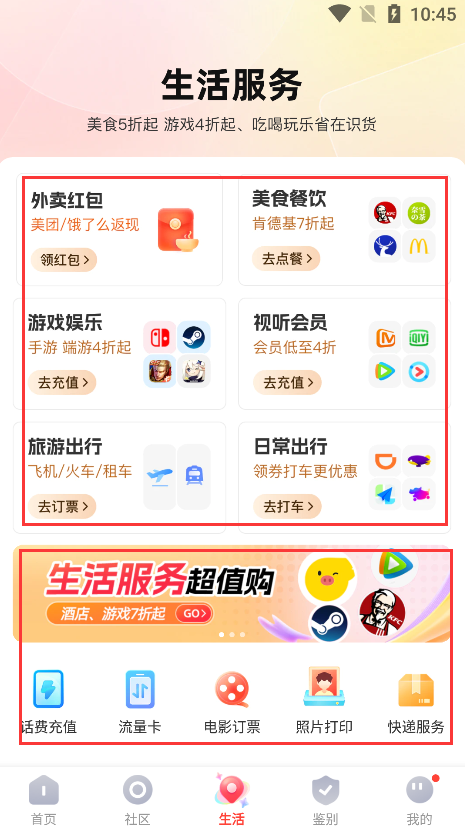Go to the 我的 tab
This screenshot has height=831, width=465.
pyautogui.click(x=419, y=801)
